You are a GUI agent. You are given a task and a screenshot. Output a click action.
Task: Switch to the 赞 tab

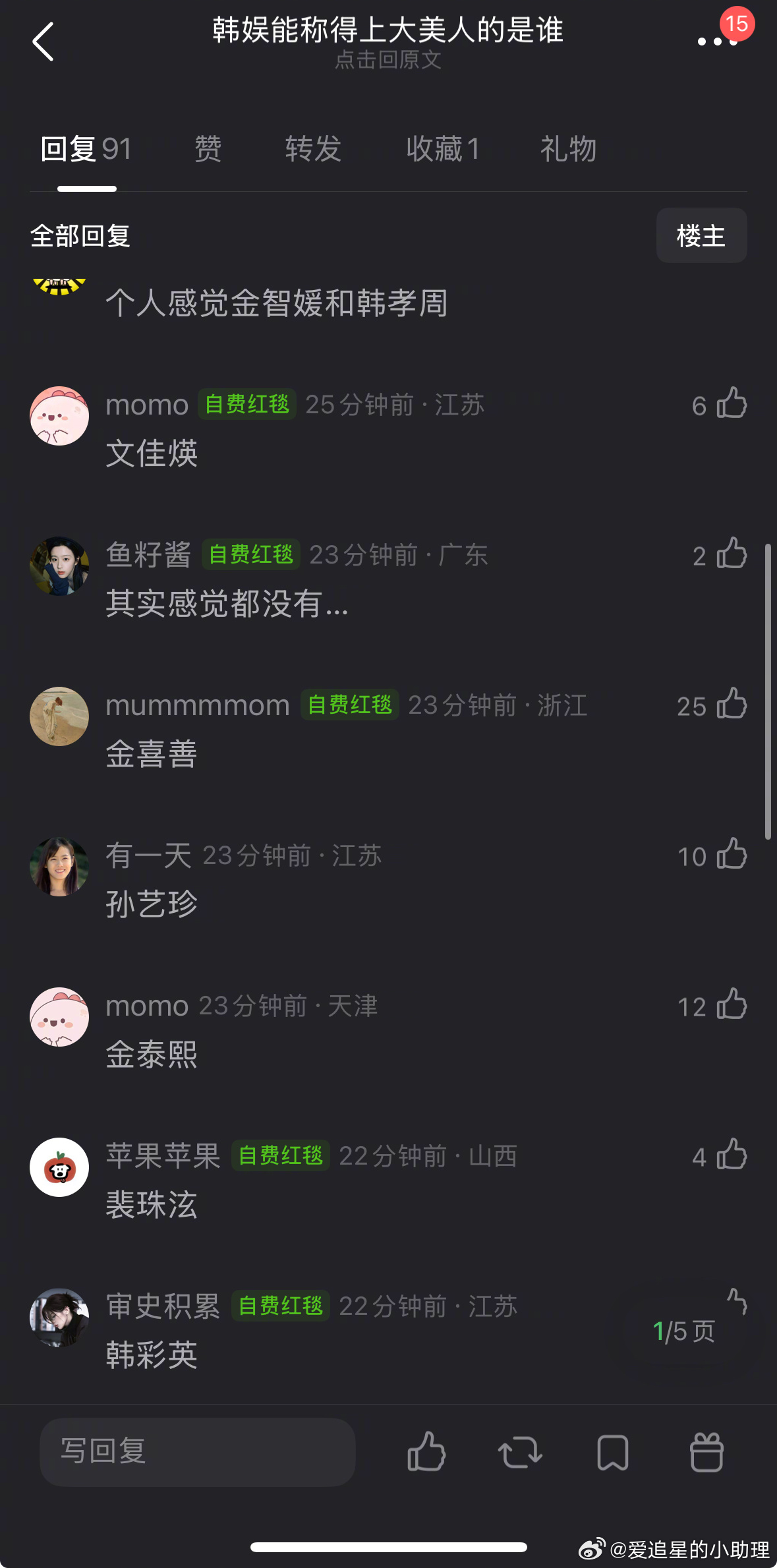(205, 149)
